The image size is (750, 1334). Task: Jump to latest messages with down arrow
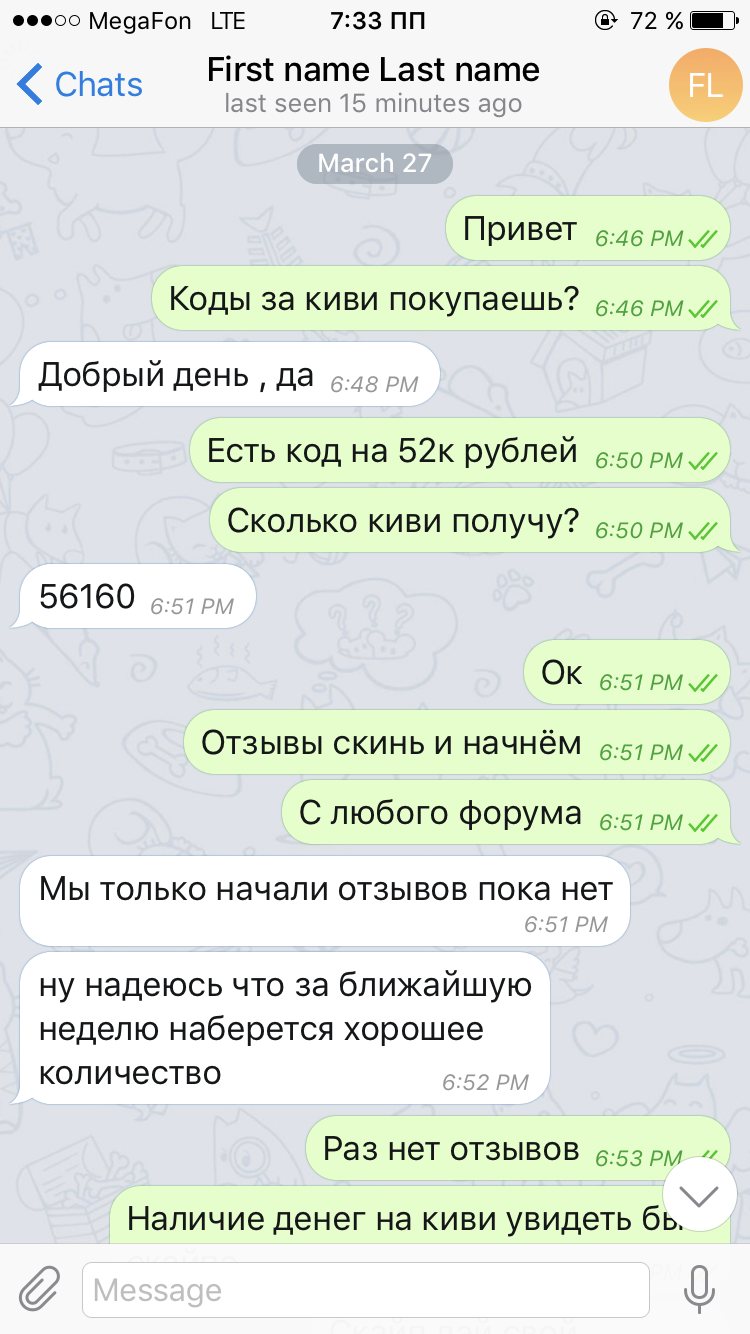[698, 1195]
